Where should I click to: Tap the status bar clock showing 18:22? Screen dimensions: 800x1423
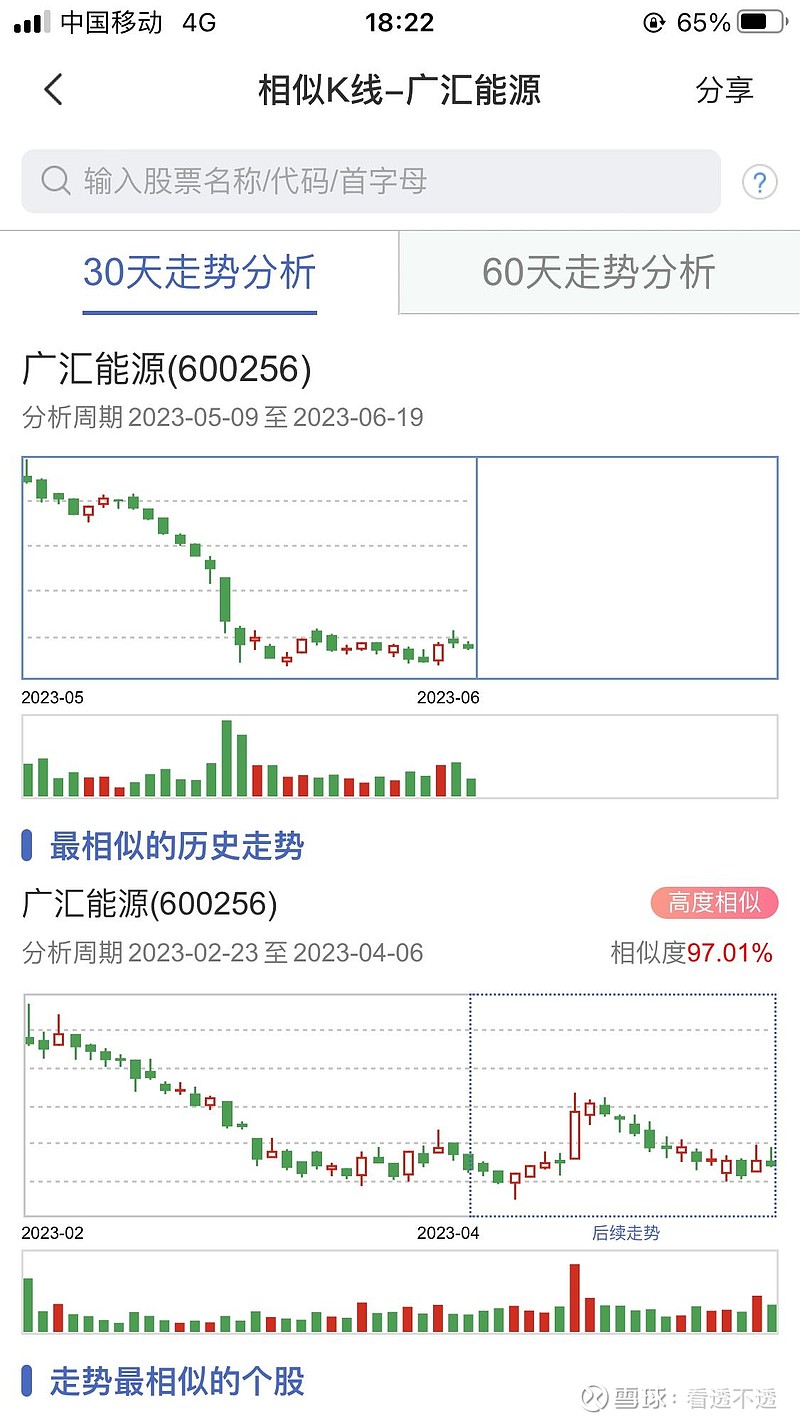401,22
